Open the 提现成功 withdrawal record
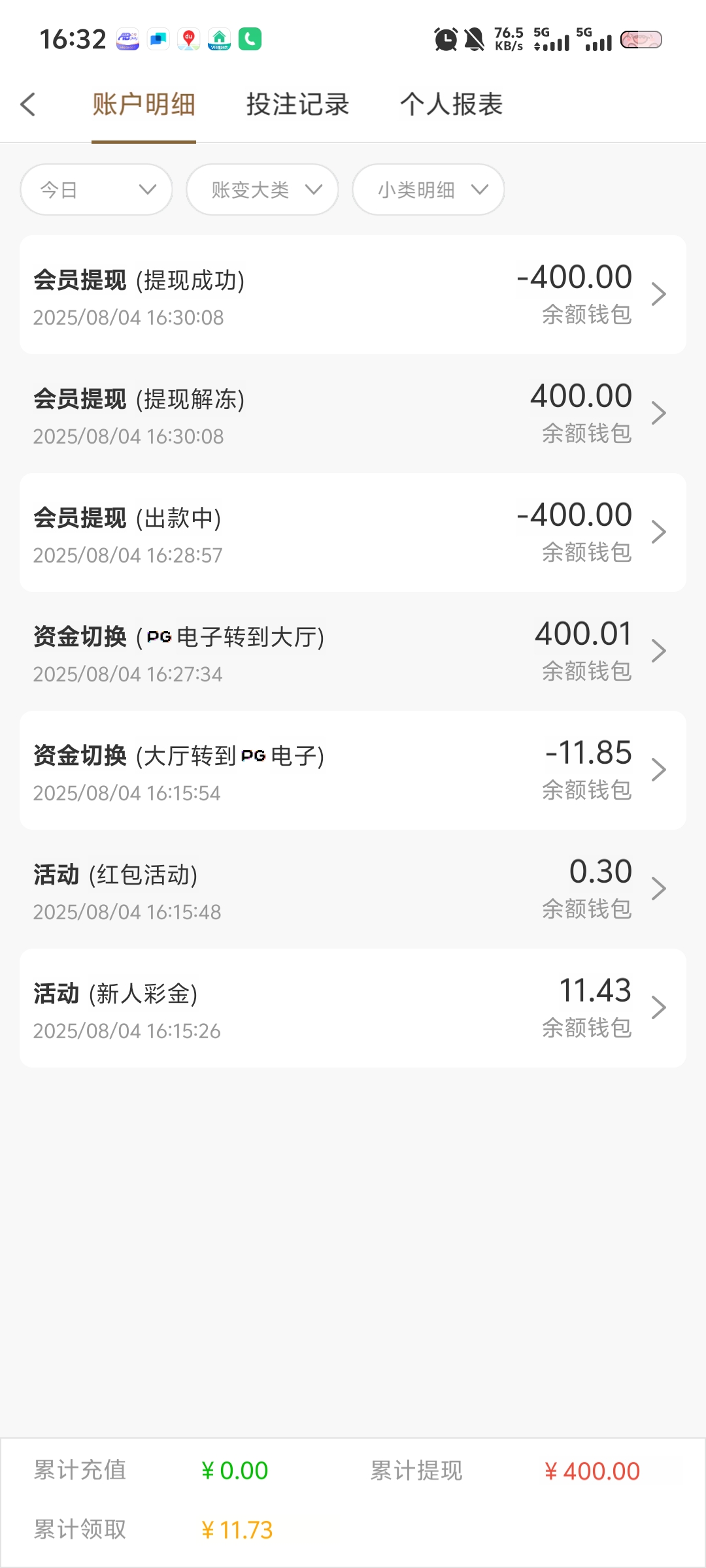706x1568 pixels. point(353,295)
